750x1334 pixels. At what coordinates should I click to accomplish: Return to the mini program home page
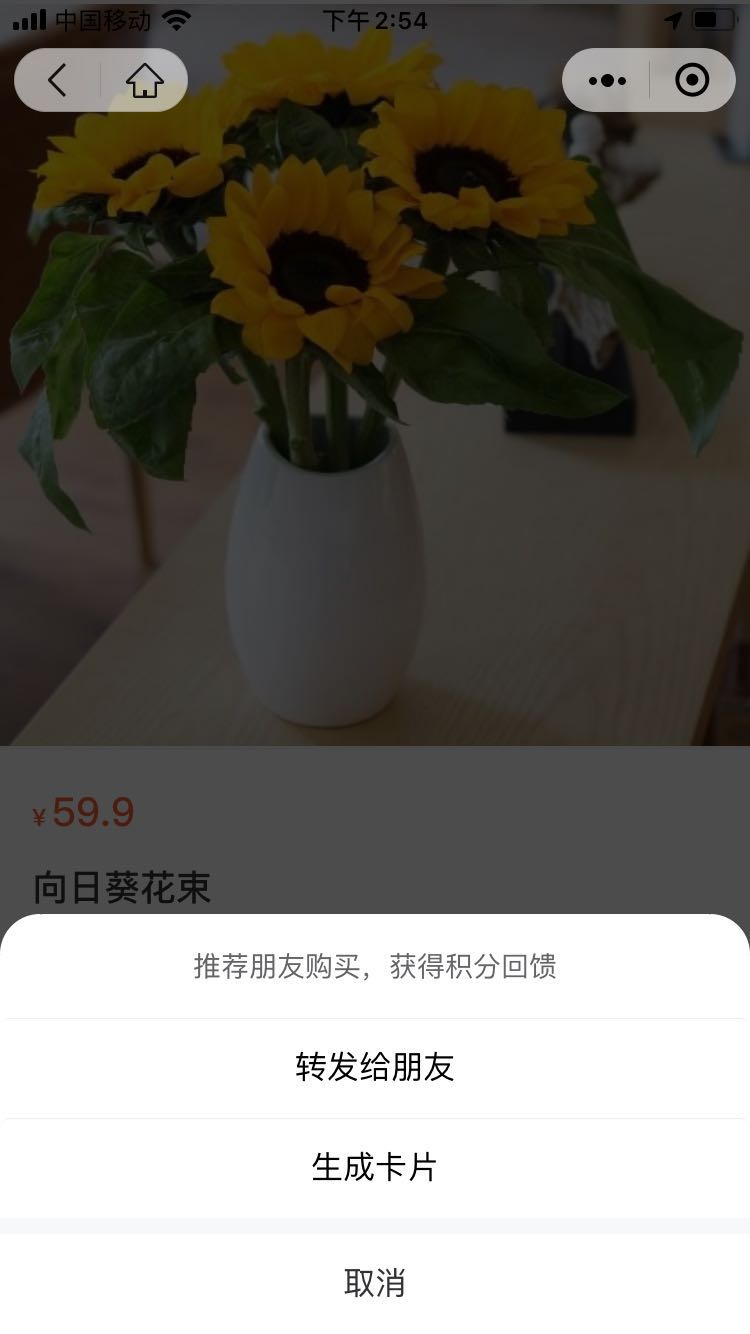click(145, 80)
